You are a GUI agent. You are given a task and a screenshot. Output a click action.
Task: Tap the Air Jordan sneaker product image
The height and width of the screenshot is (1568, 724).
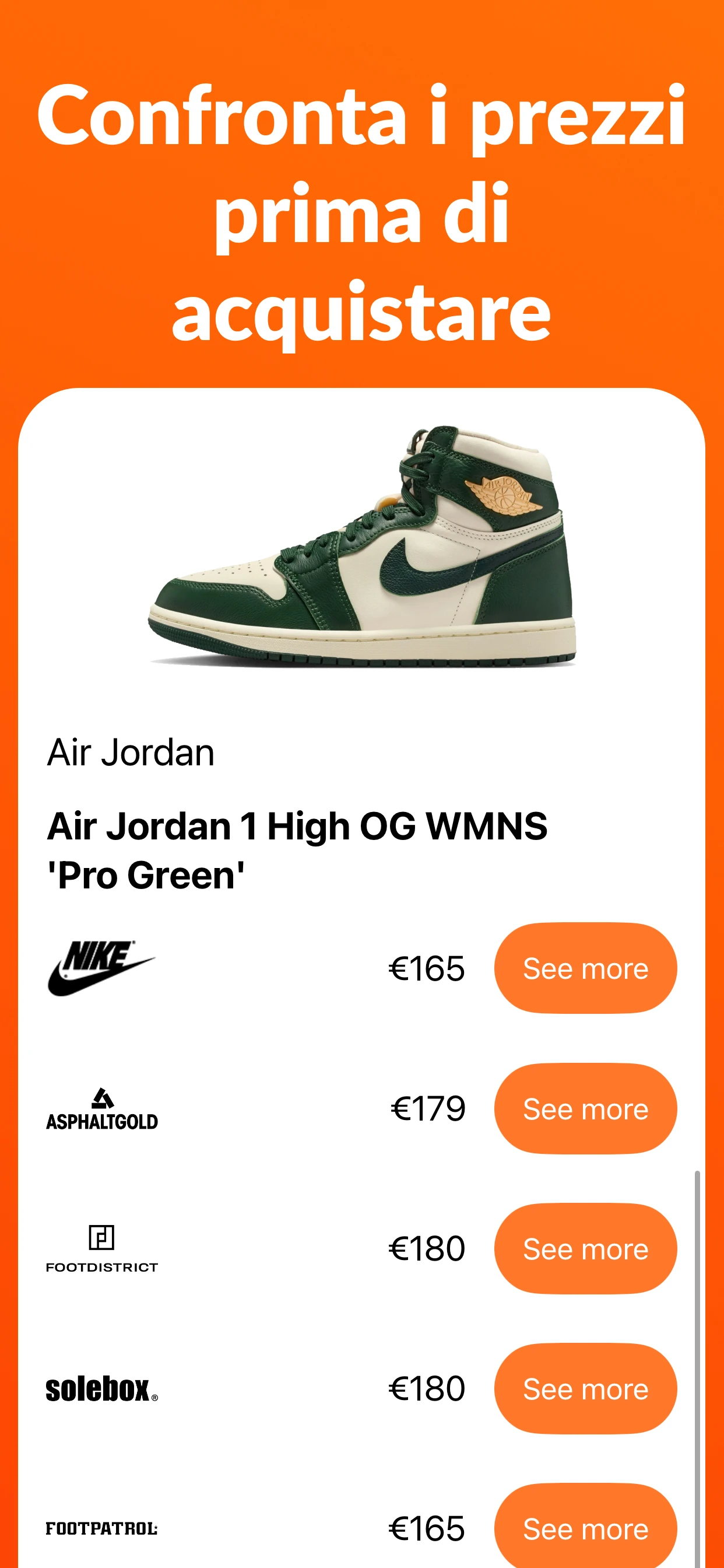pyautogui.click(x=362, y=548)
